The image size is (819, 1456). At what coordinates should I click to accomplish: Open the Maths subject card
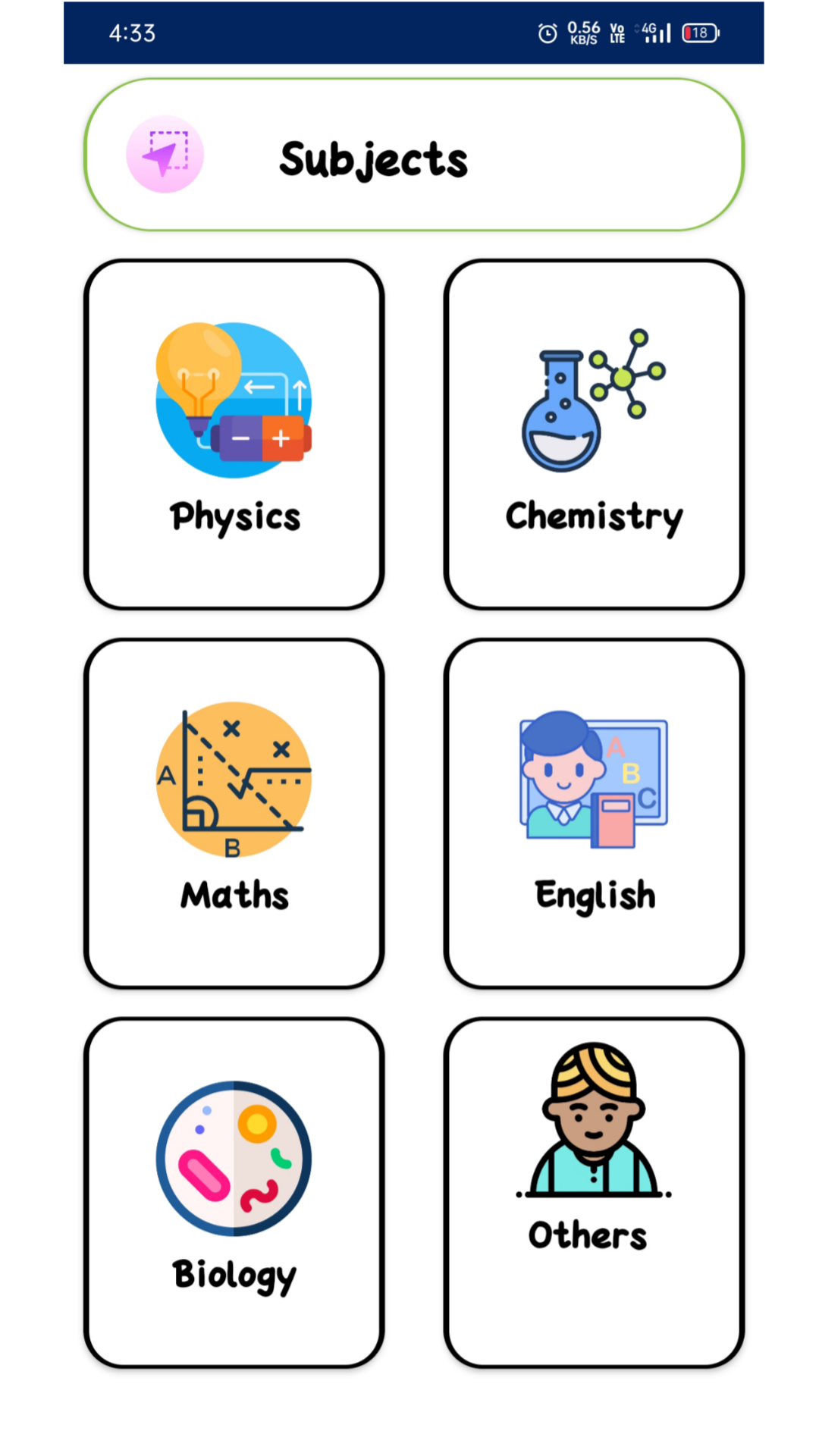[x=234, y=814]
